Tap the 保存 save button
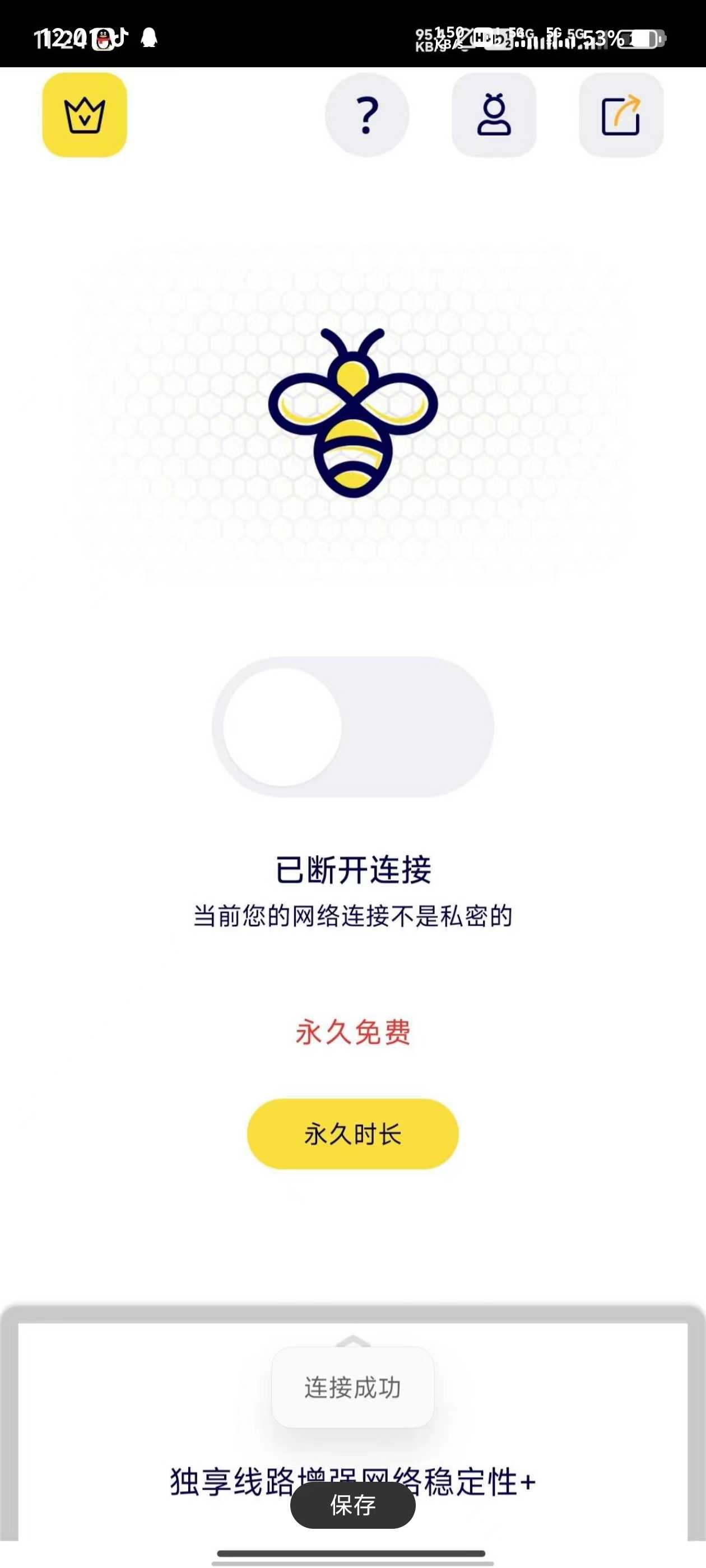 tap(352, 1505)
